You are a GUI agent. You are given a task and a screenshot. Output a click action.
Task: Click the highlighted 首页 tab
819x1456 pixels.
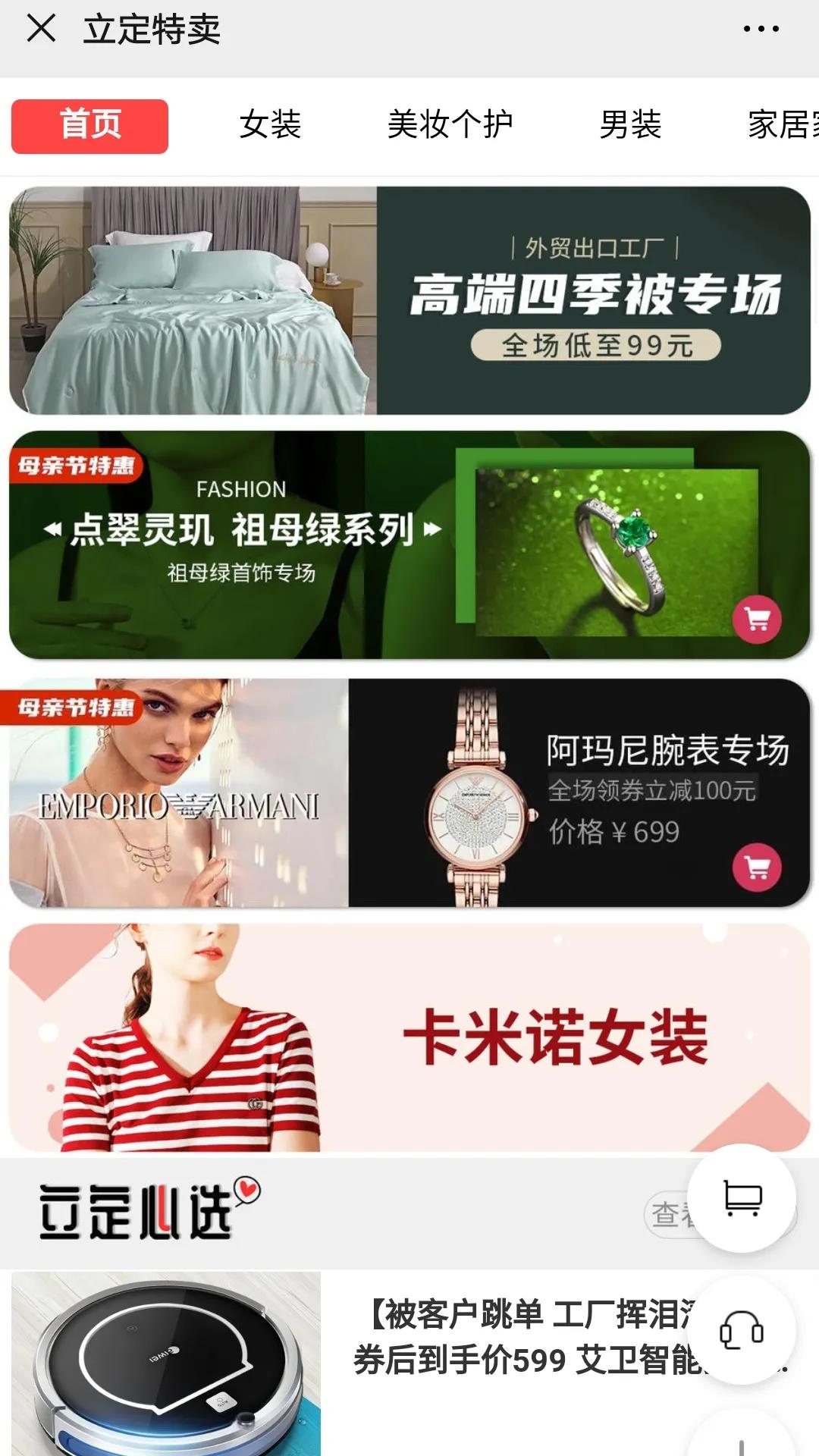pos(89,125)
